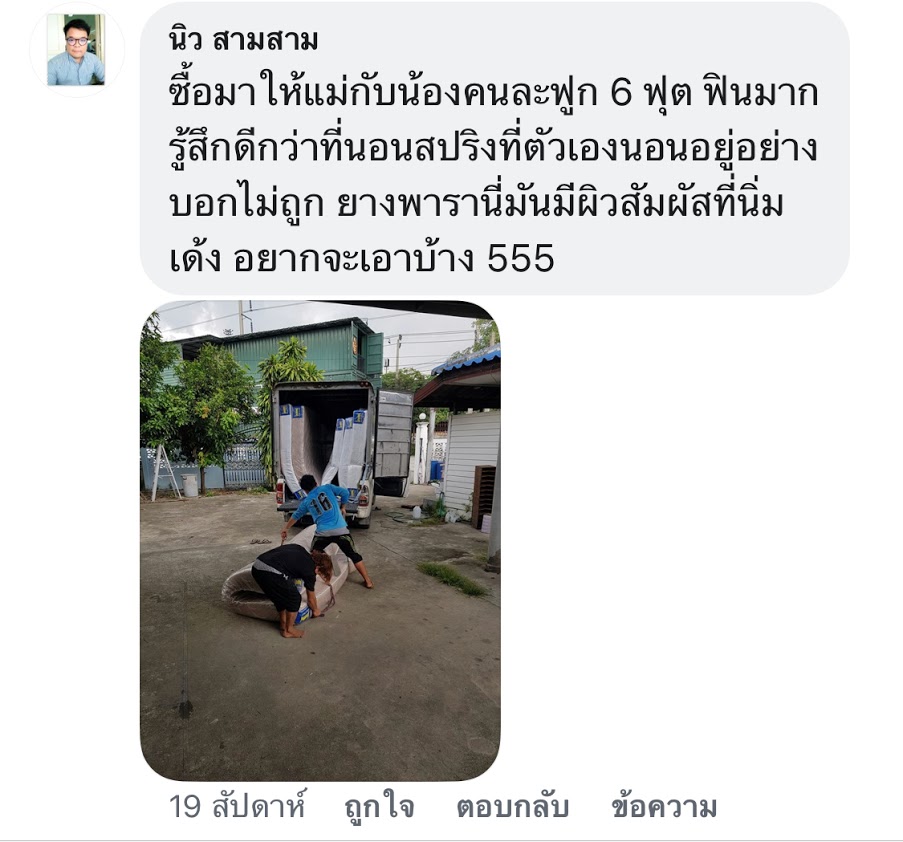Open นิว สามสาม's profile picture
This screenshot has width=903, height=842.
click(x=76, y=49)
